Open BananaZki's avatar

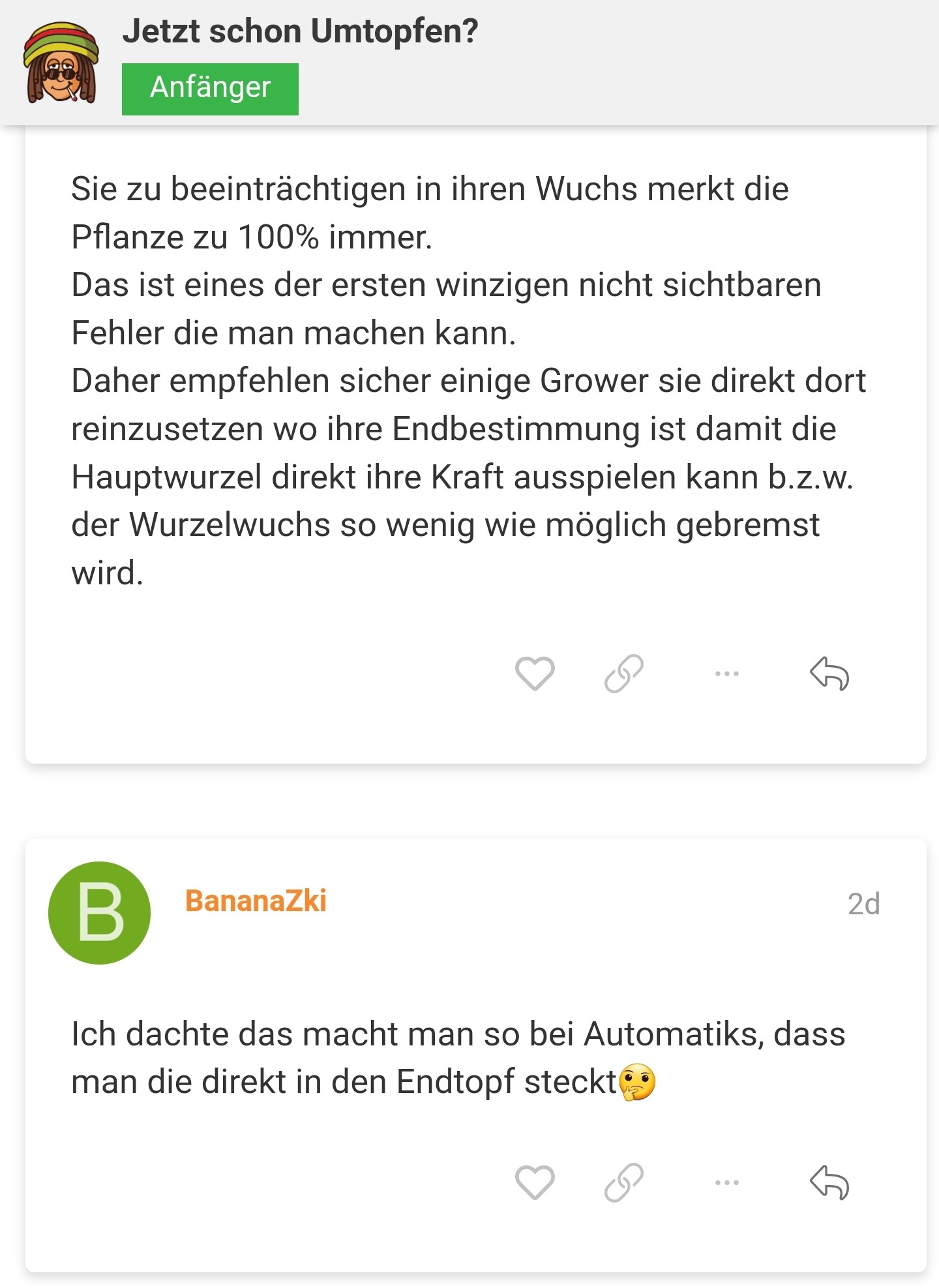(100, 912)
